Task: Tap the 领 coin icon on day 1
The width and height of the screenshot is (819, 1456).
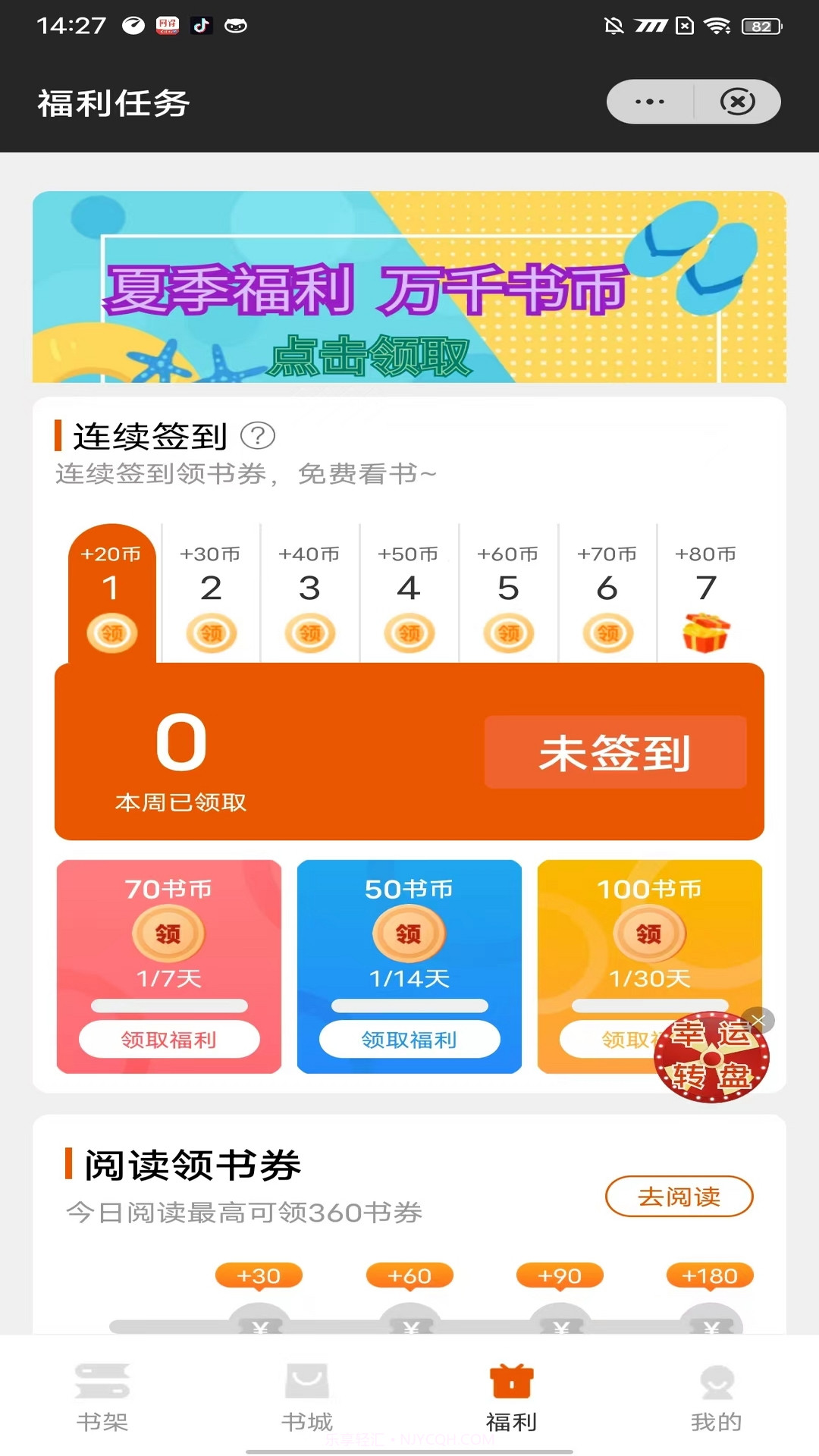Action: pyautogui.click(x=112, y=632)
